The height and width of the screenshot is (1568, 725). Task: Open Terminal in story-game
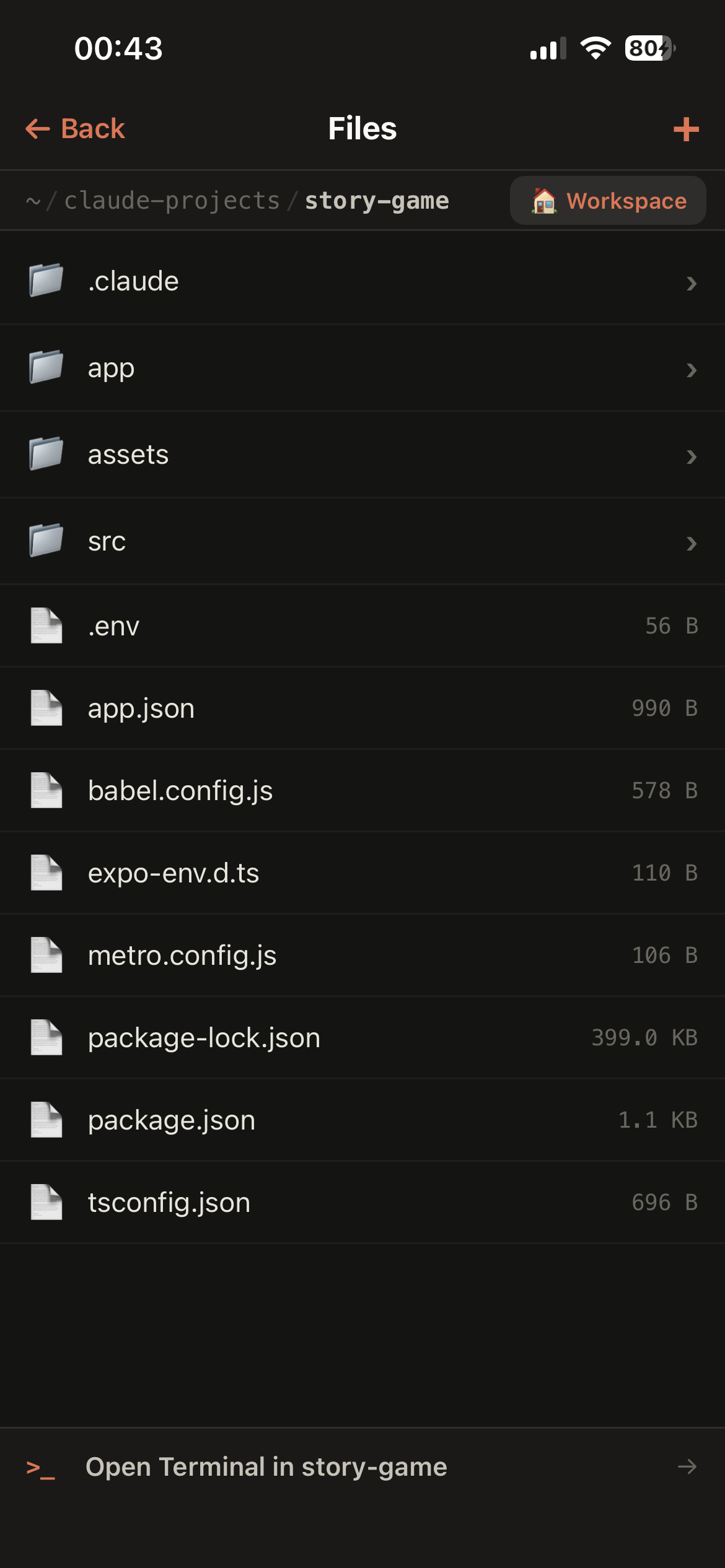click(x=266, y=1467)
